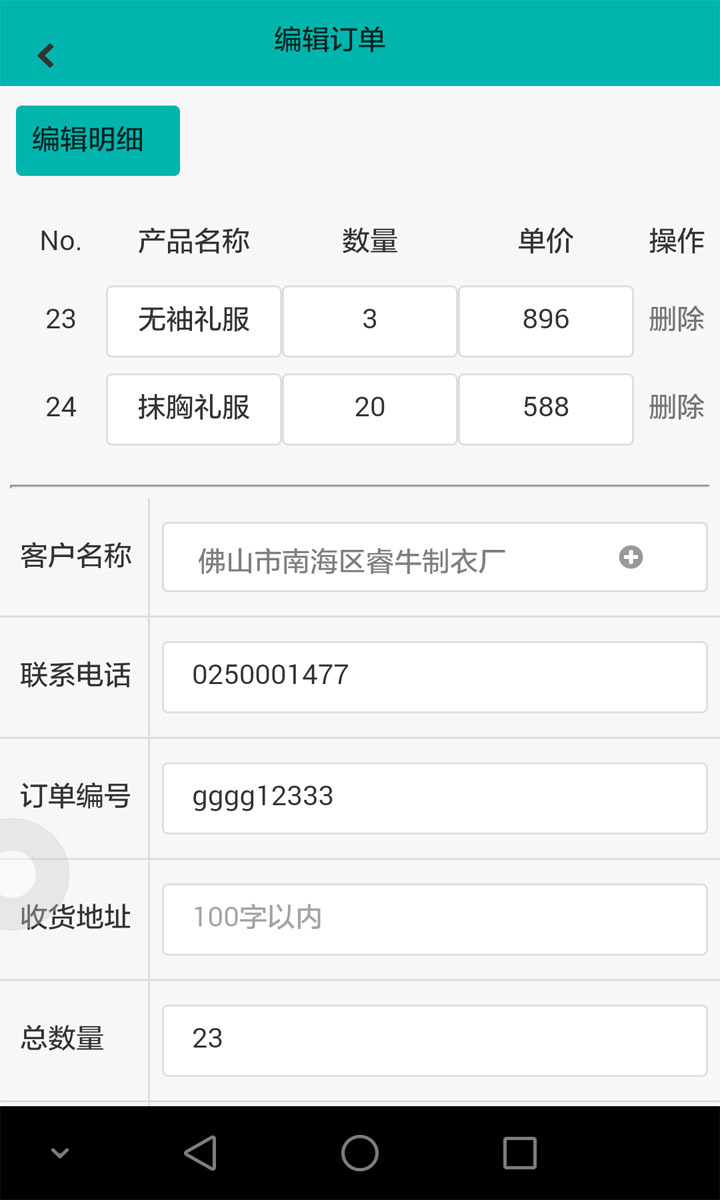
Task: Edit the 联系电话 phone field
Action: coord(435,677)
